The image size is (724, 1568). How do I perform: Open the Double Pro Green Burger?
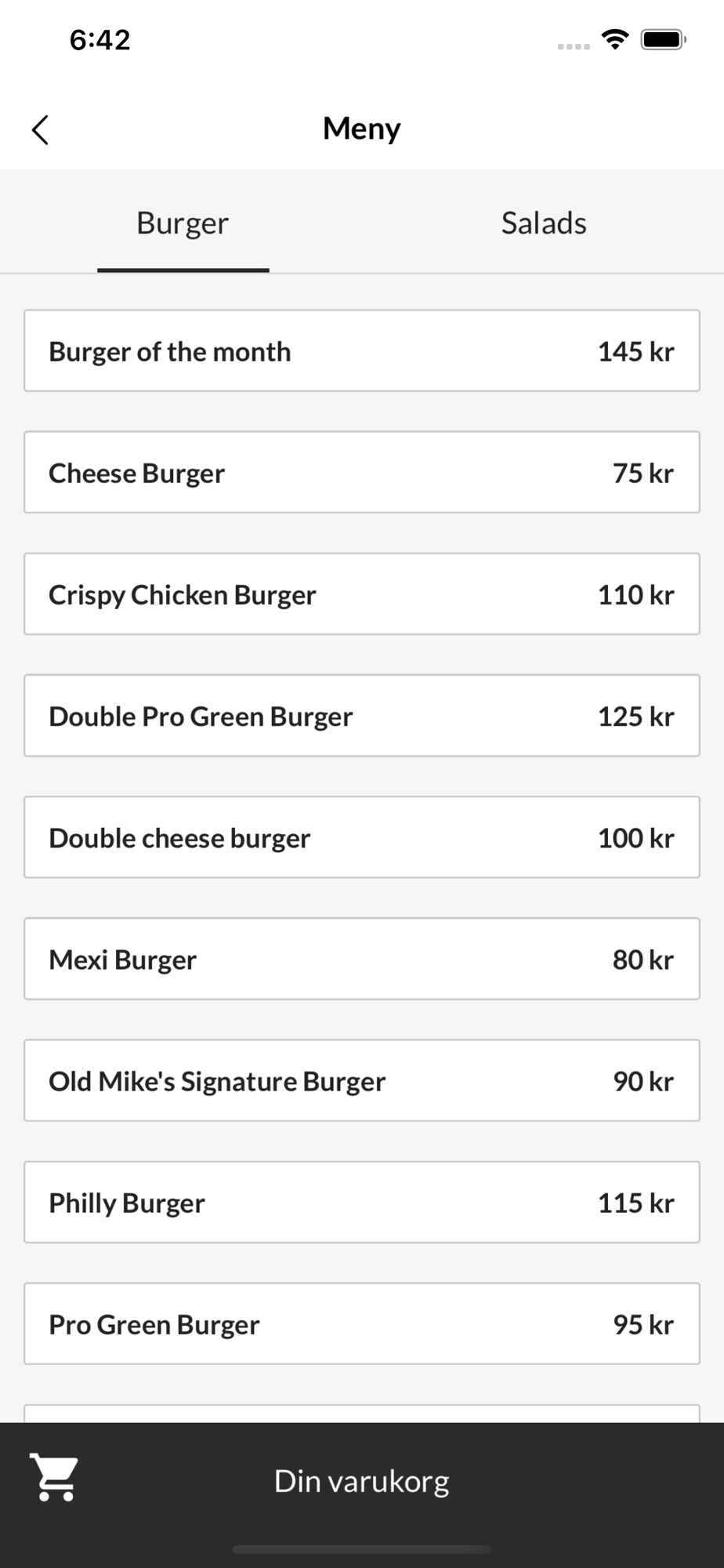coord(361,716)
